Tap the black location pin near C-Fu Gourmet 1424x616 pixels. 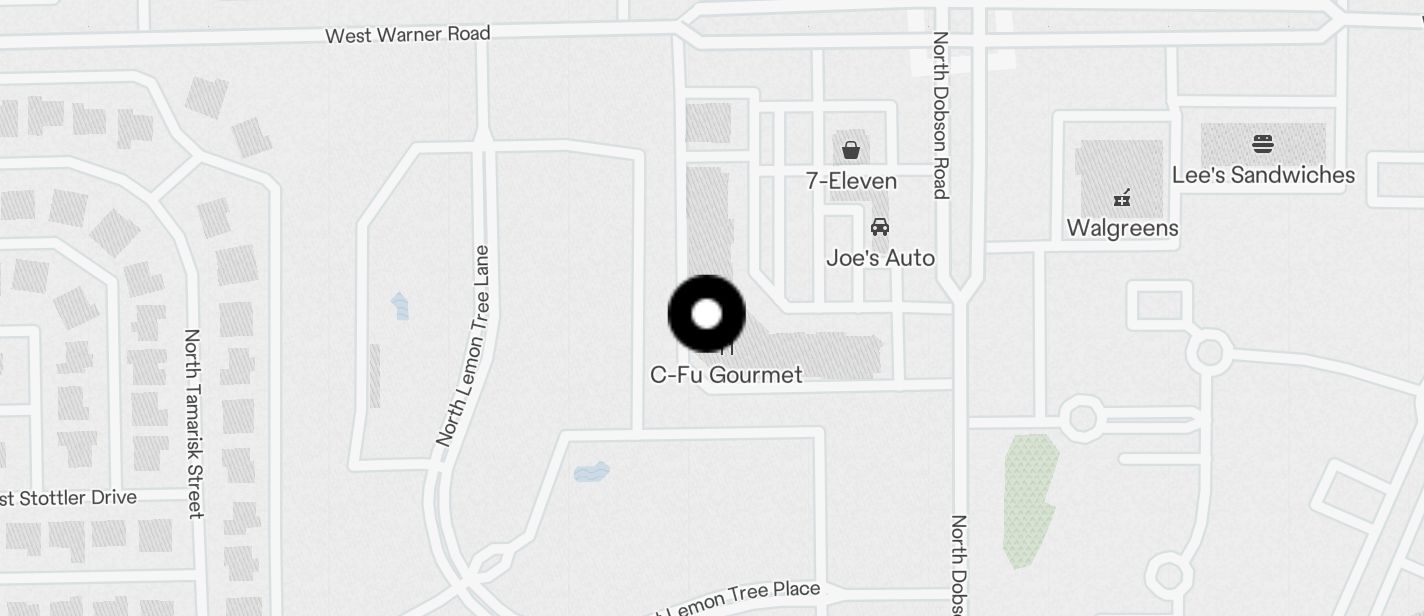click(x=707, y=314)
